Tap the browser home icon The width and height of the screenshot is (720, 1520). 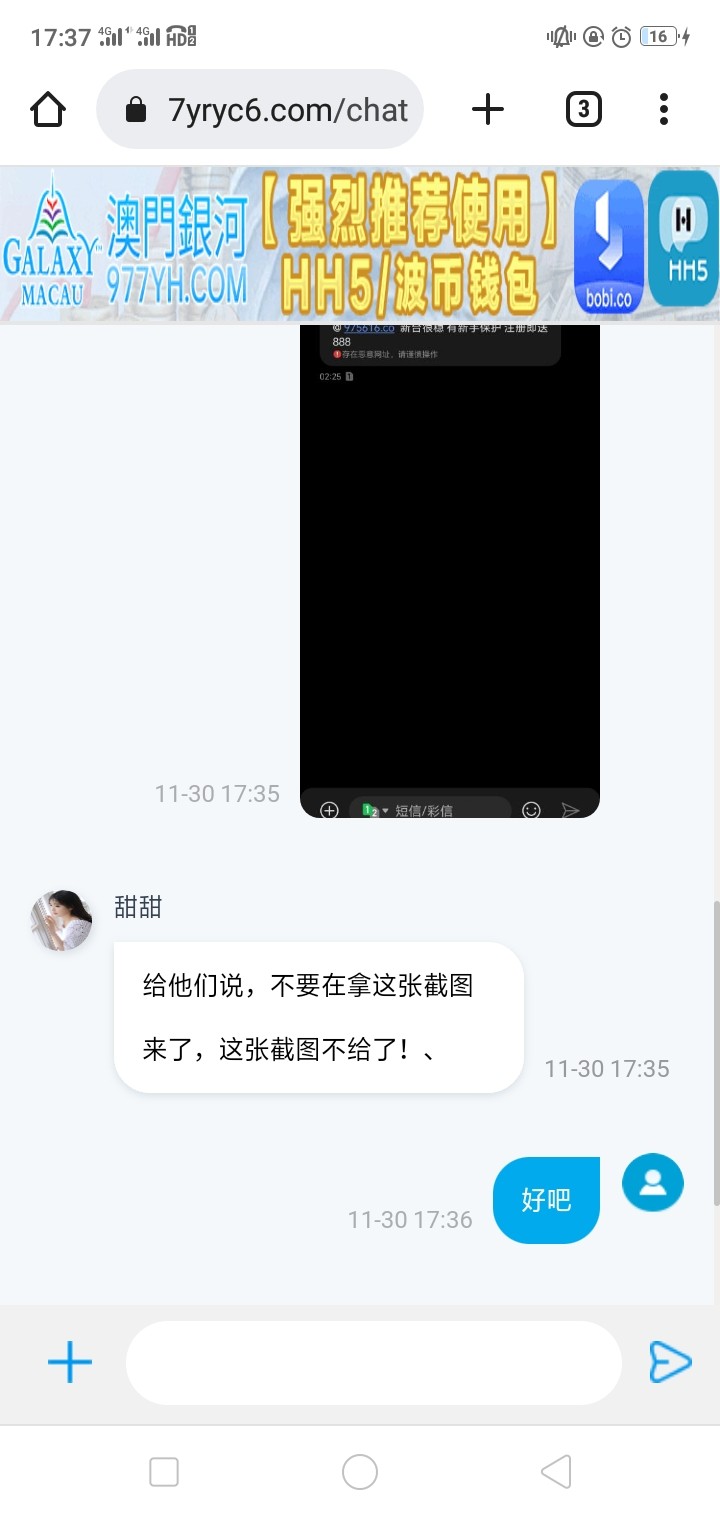[x=48, y=109]
